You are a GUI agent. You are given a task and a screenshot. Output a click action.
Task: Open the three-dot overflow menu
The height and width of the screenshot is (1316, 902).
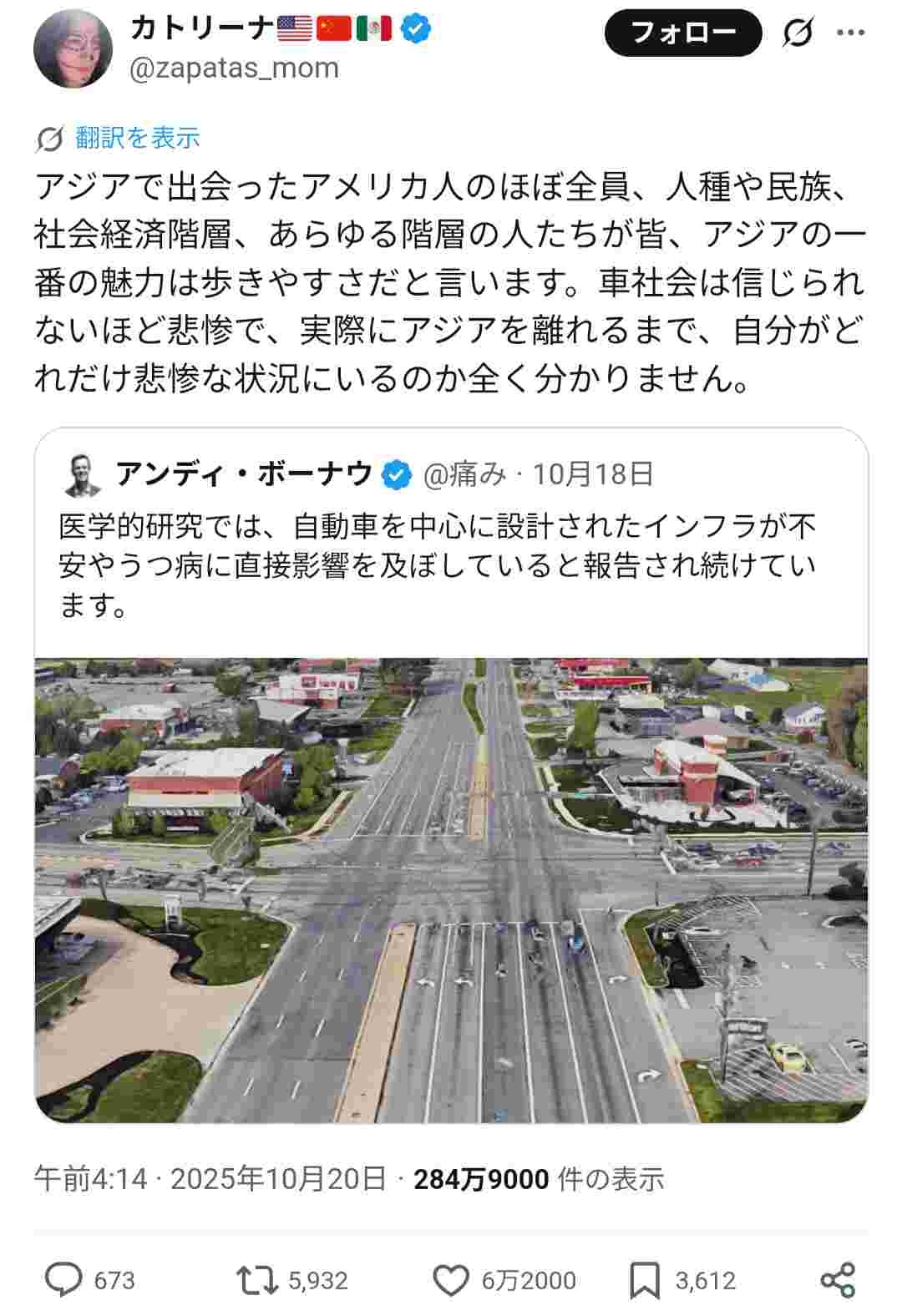[851, 33]
